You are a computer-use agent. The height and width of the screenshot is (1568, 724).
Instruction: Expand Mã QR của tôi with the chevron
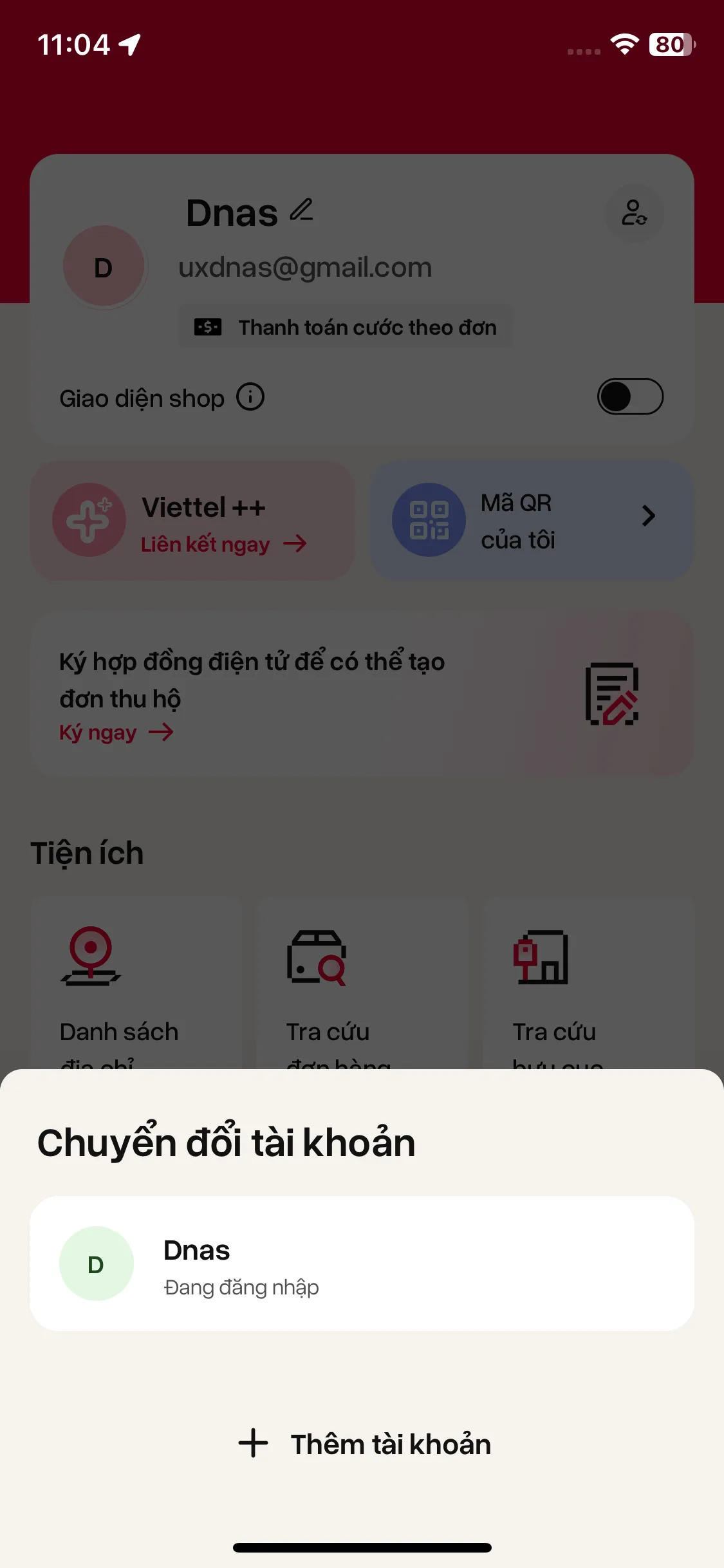[x=648, y=516]
